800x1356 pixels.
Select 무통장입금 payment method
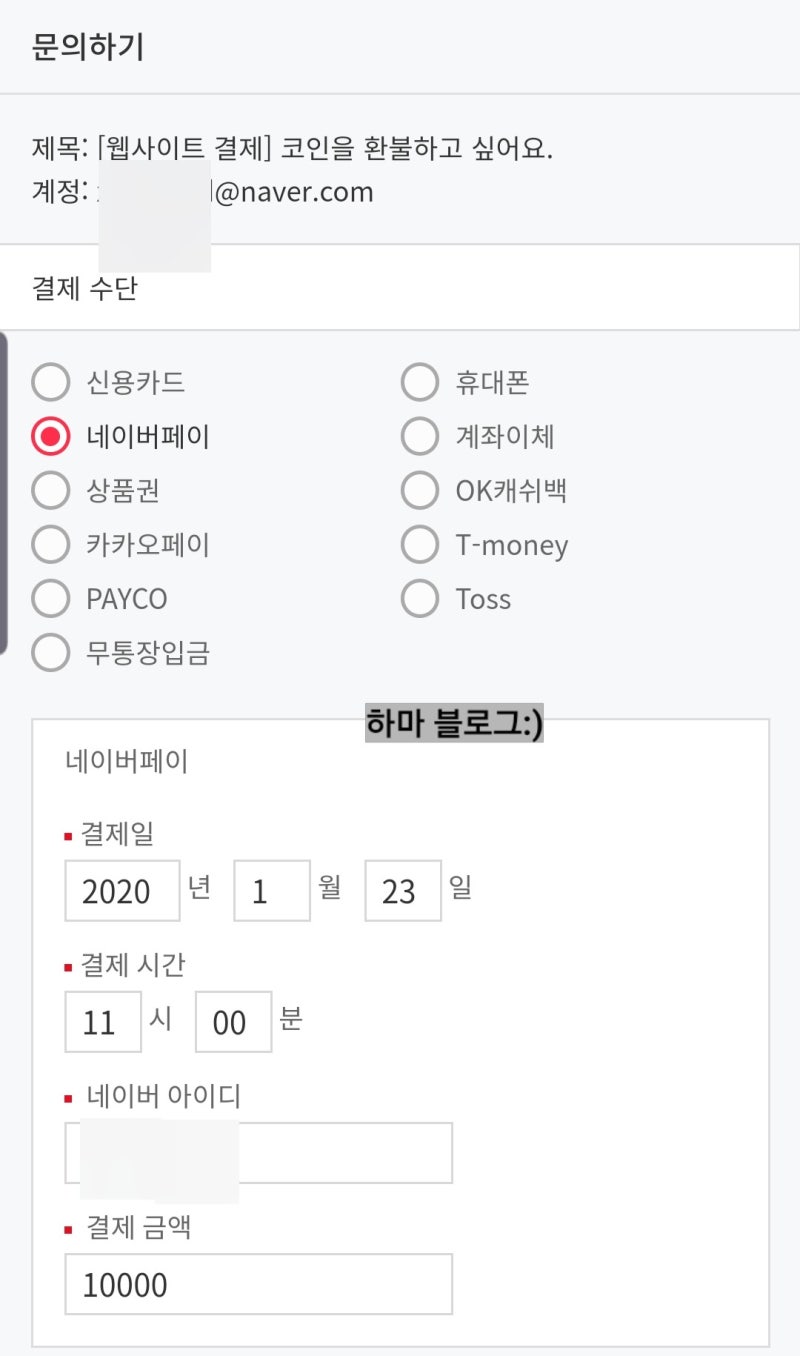click(50, 652)
